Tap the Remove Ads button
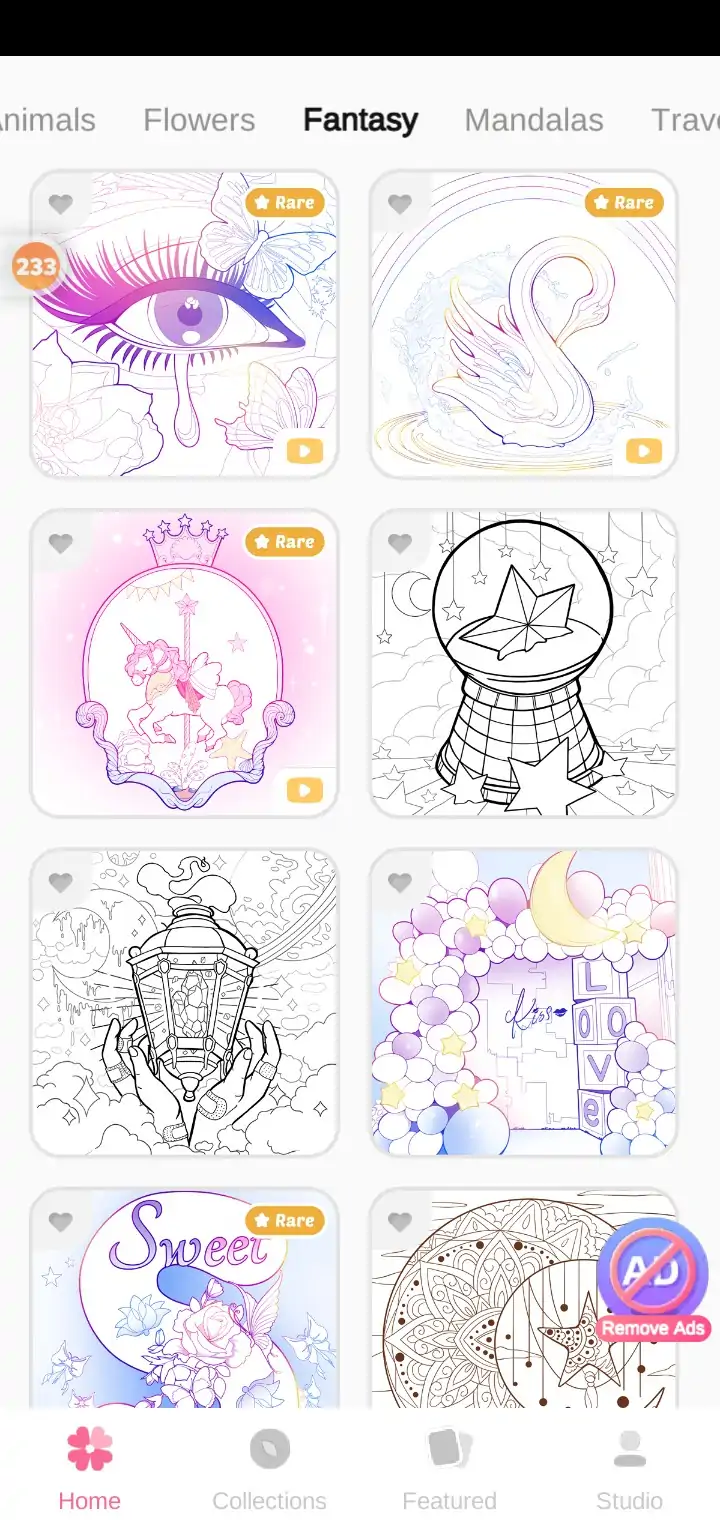 point(652,1282)
